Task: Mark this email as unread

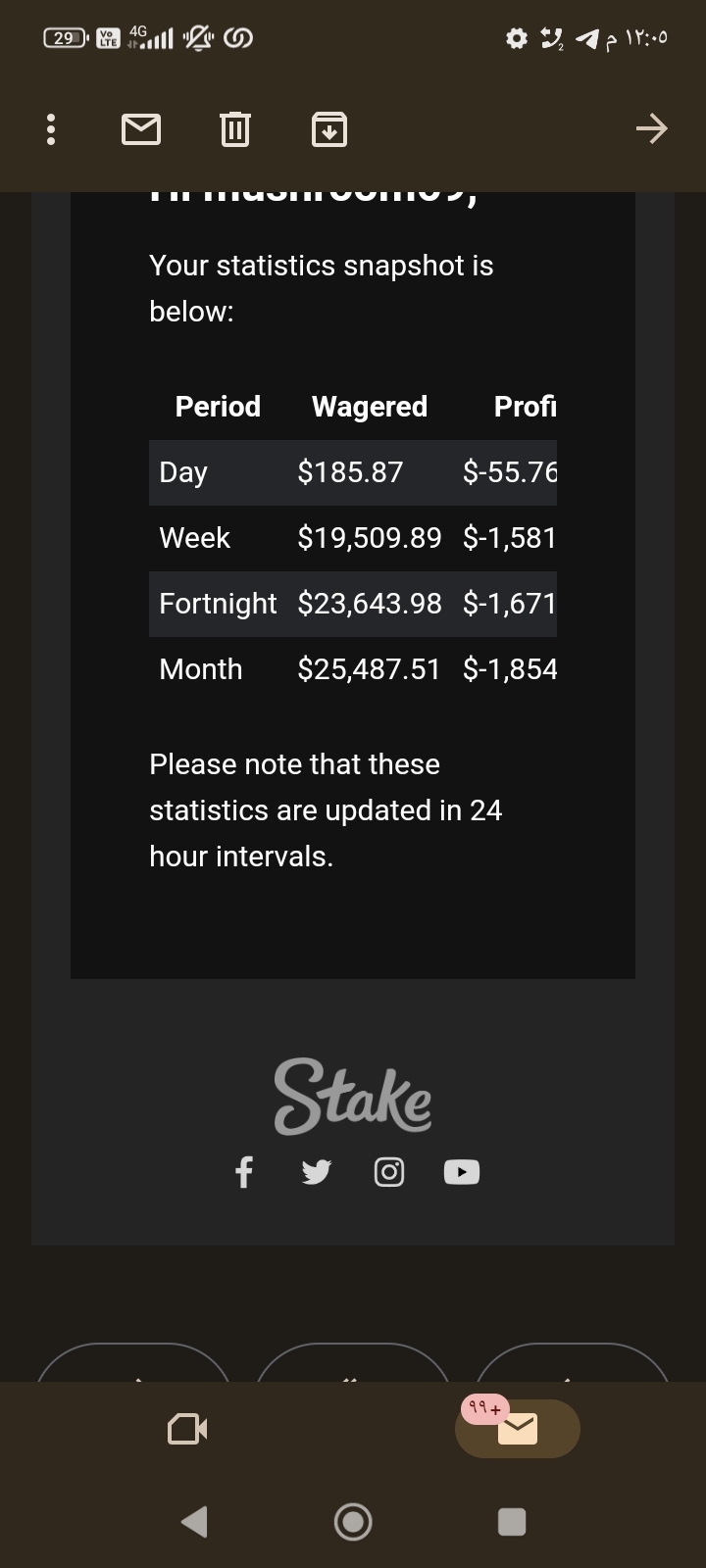Action: [x=141, y=129]
